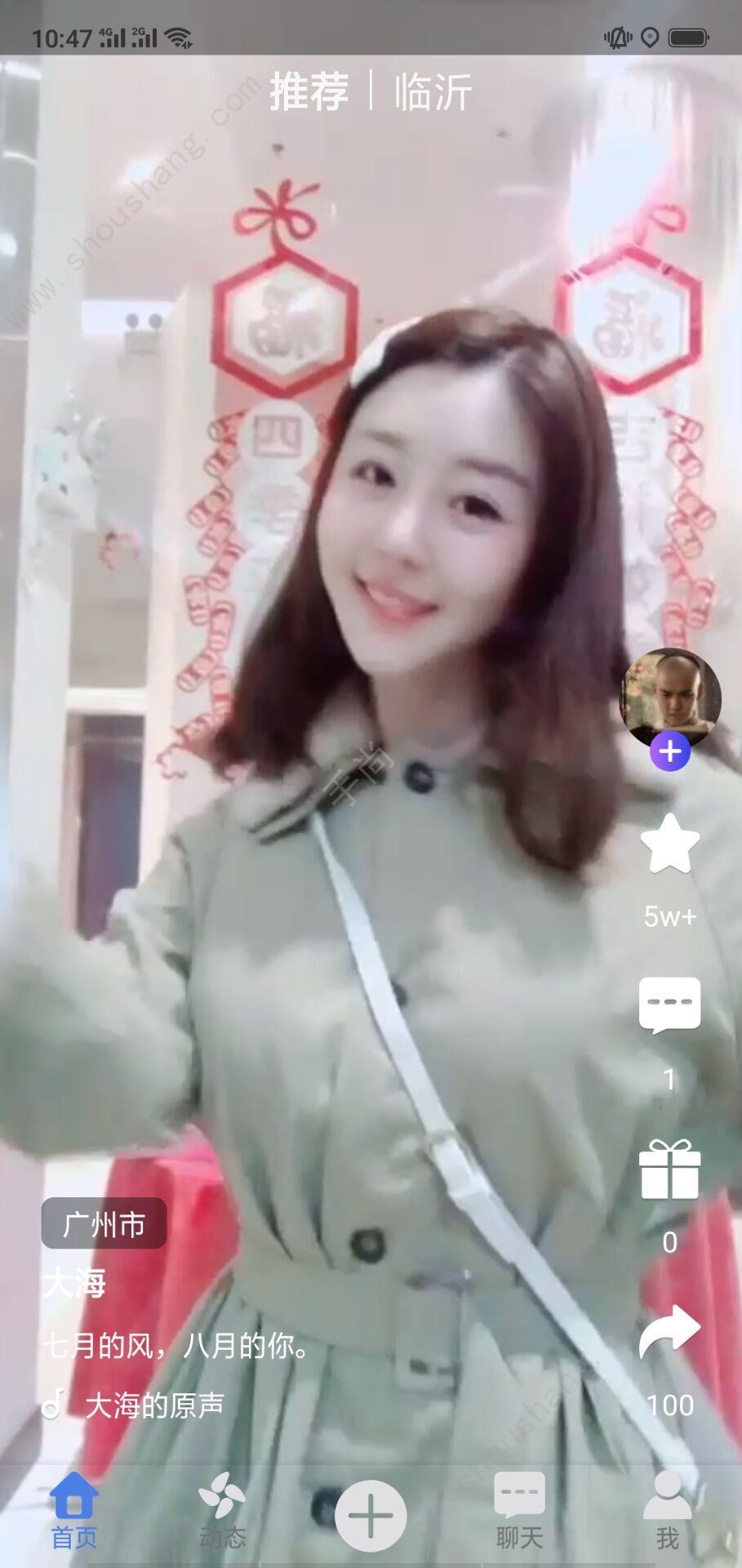Select the 推荐 tab

tap(309, 91)
